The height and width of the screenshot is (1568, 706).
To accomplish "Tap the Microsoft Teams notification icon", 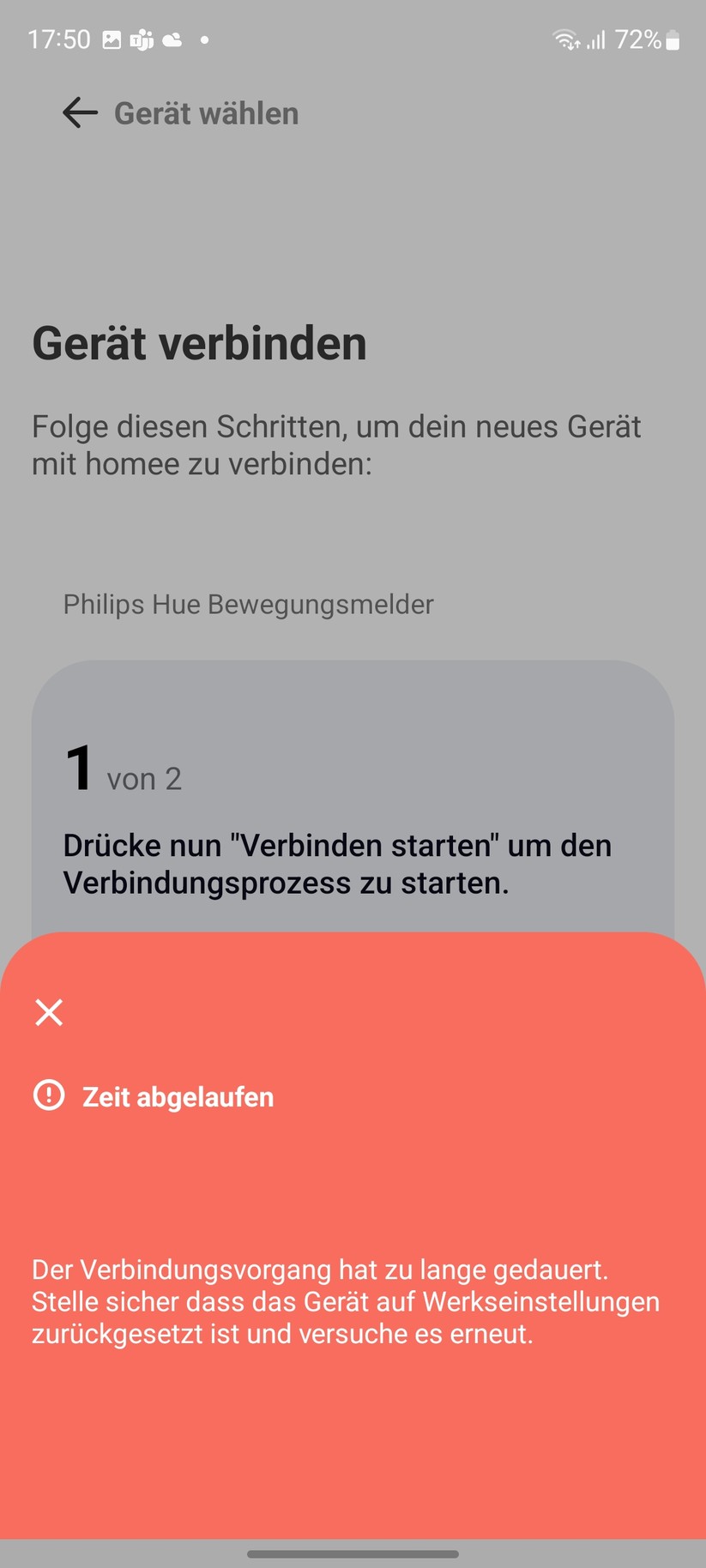I will click(x=142, y=39).
